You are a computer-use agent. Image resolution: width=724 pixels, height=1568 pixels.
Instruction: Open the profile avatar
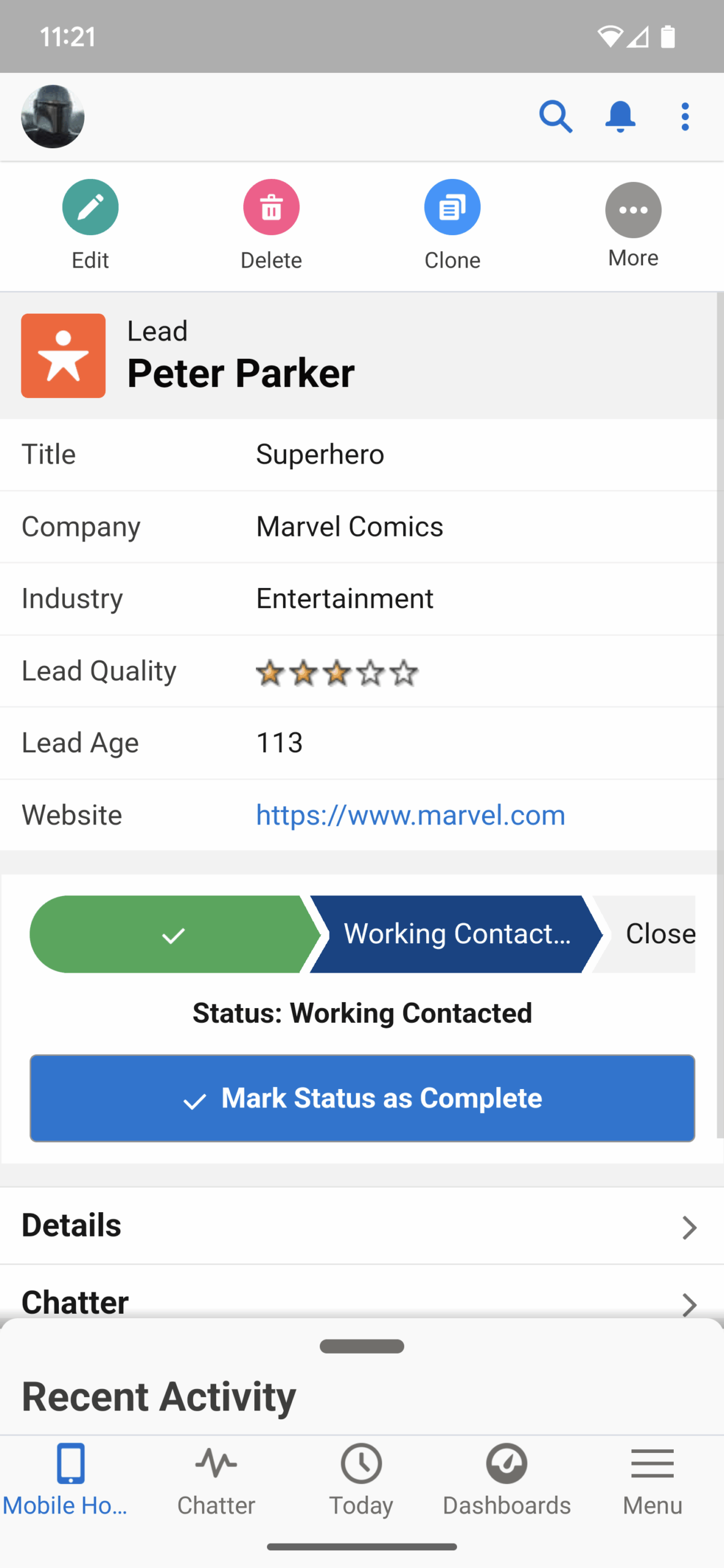coord(53,116)
